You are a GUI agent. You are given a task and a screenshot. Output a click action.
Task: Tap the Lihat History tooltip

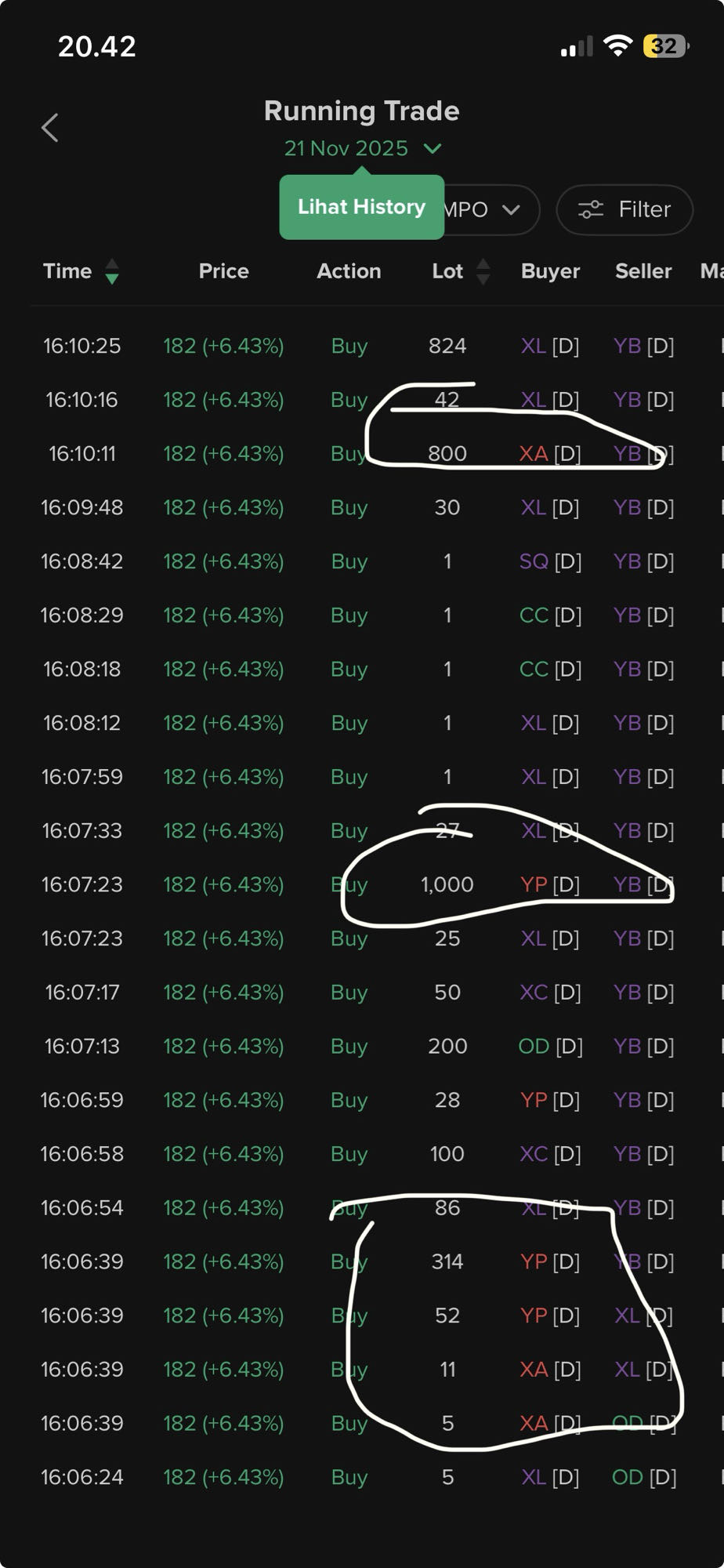[x=361, y=207]
